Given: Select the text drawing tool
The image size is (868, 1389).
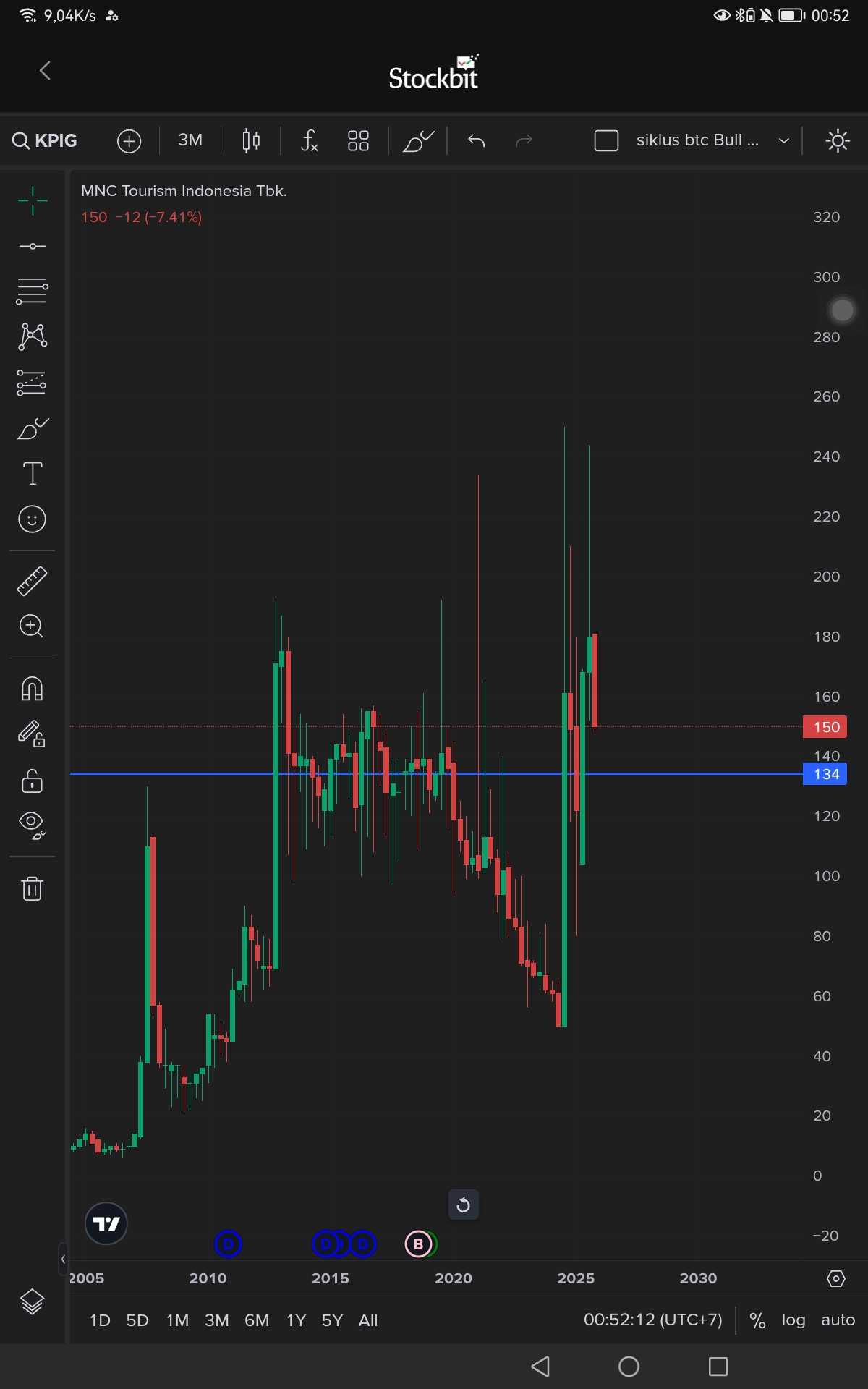Looking at the screenshot, I should pyautogui.click(x=33, y=474).
